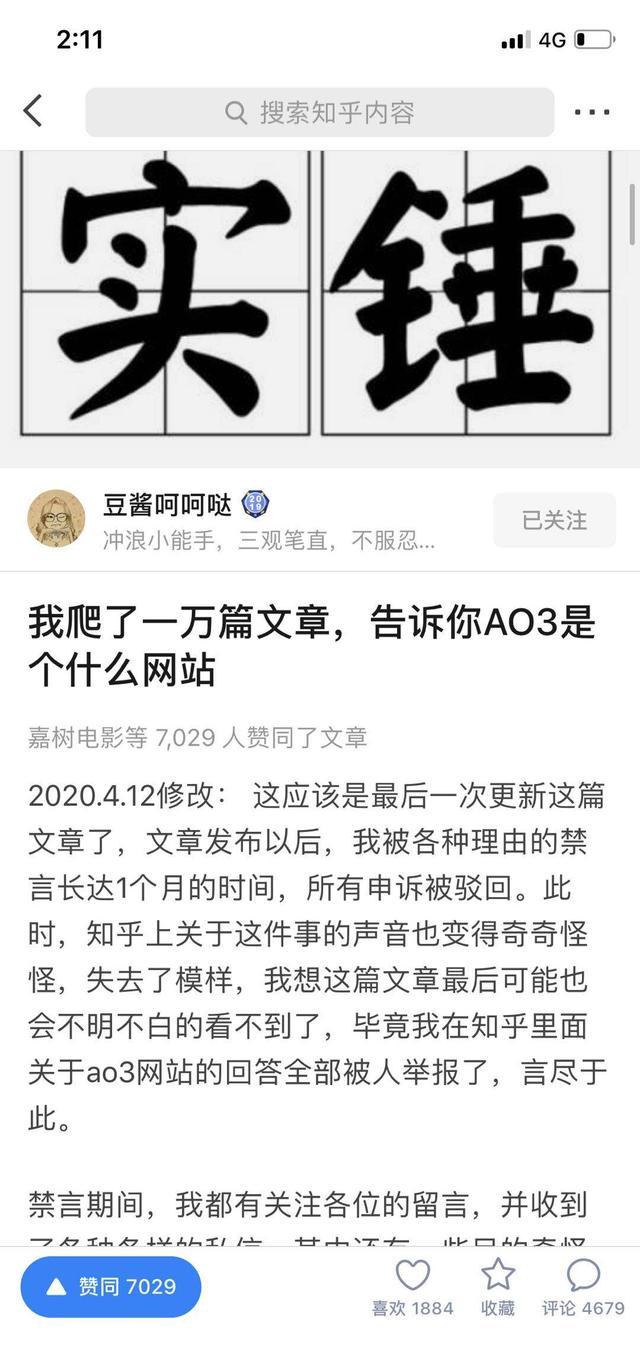
Task: Open the three-dot overflow menu
Action: click(x=592, y=113)
